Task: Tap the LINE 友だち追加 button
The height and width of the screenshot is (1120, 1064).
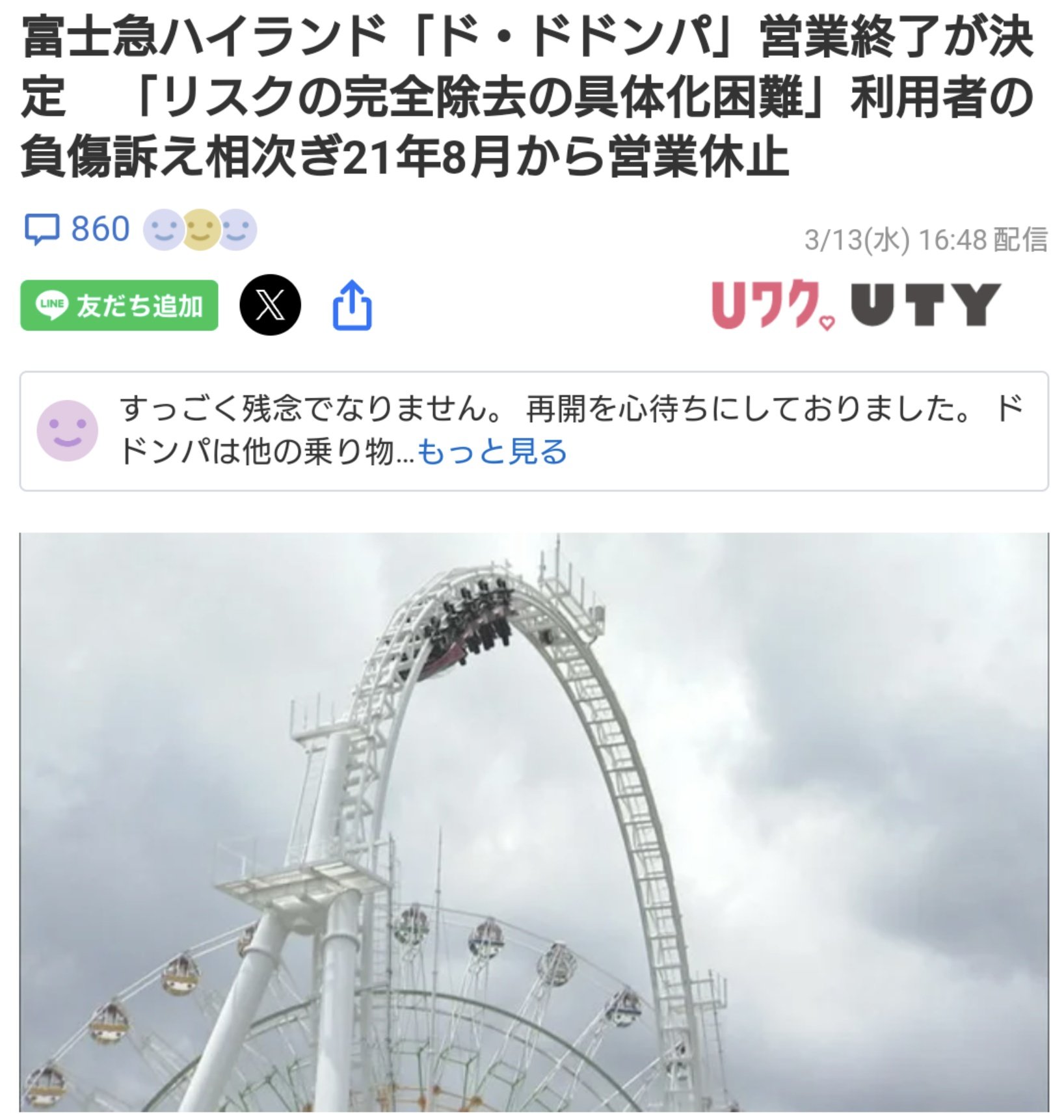Action: coord(119,305)
